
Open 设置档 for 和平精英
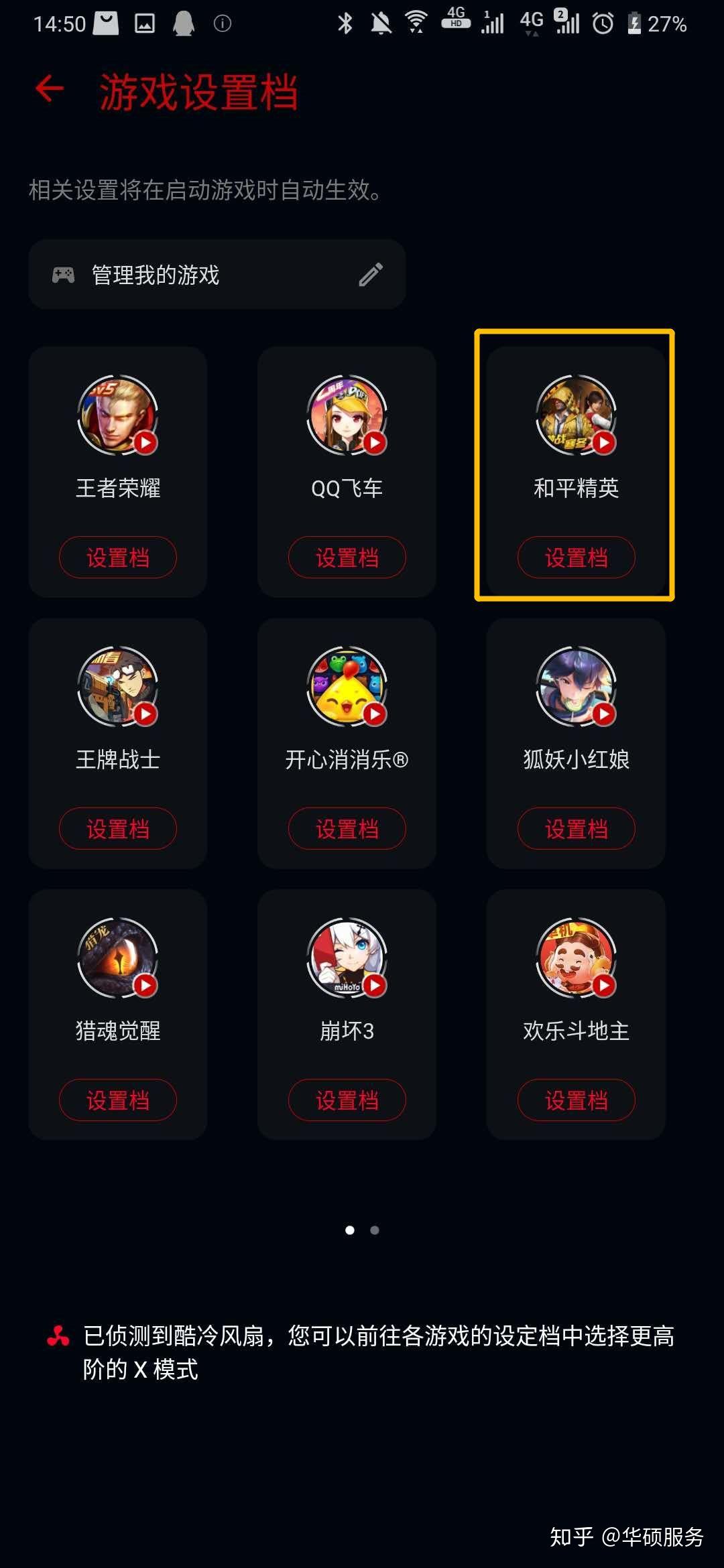(x=576, y=558)
